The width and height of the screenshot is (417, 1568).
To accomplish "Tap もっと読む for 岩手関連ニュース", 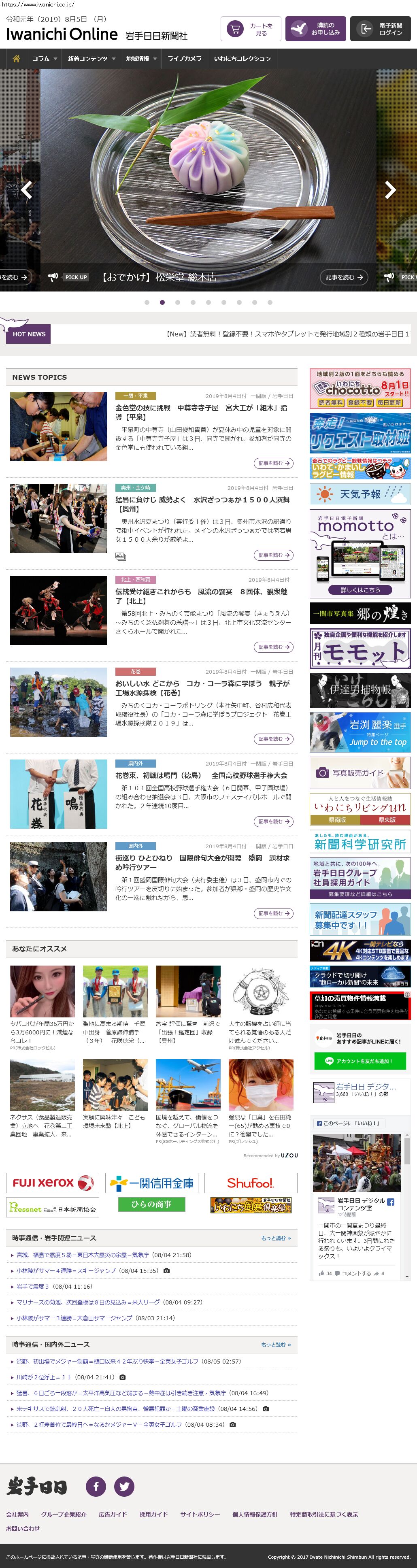I will [x=276, y=1238].
